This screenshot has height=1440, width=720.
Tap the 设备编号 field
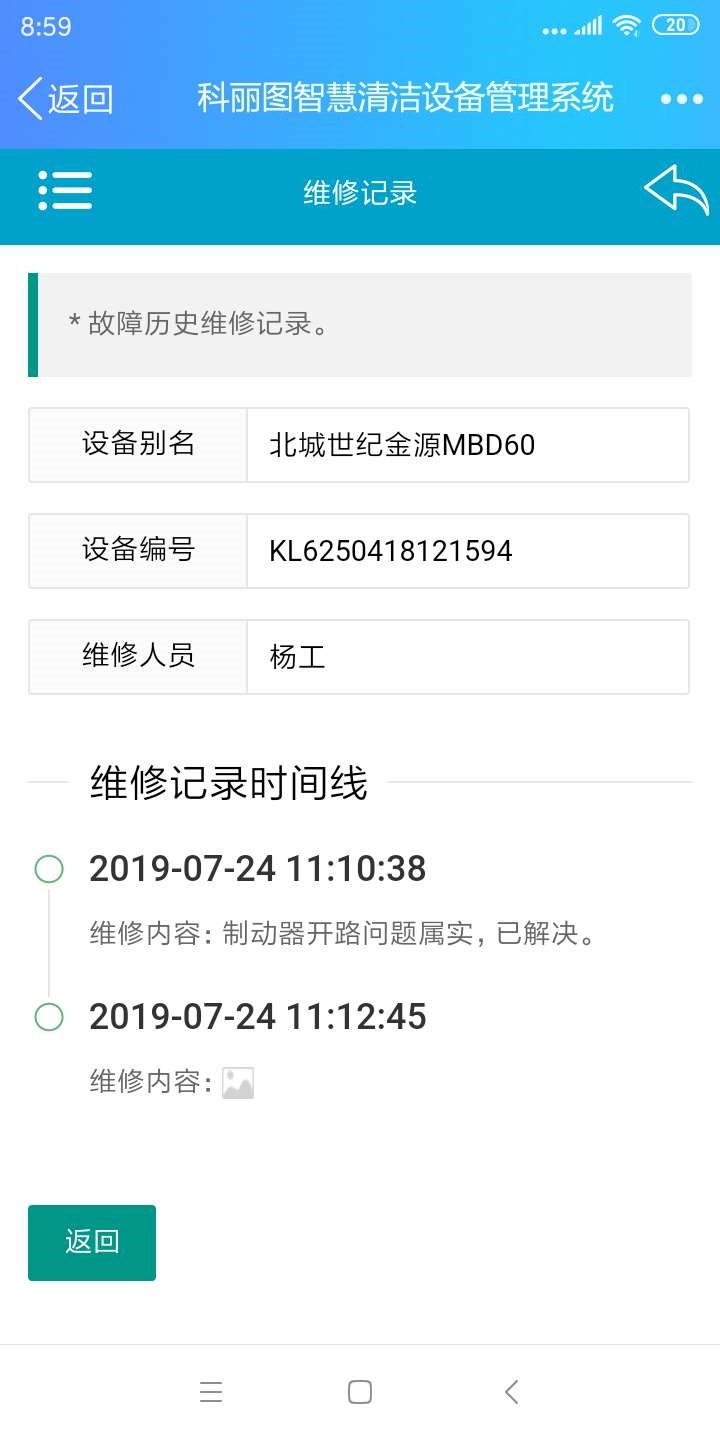point(468,550)
